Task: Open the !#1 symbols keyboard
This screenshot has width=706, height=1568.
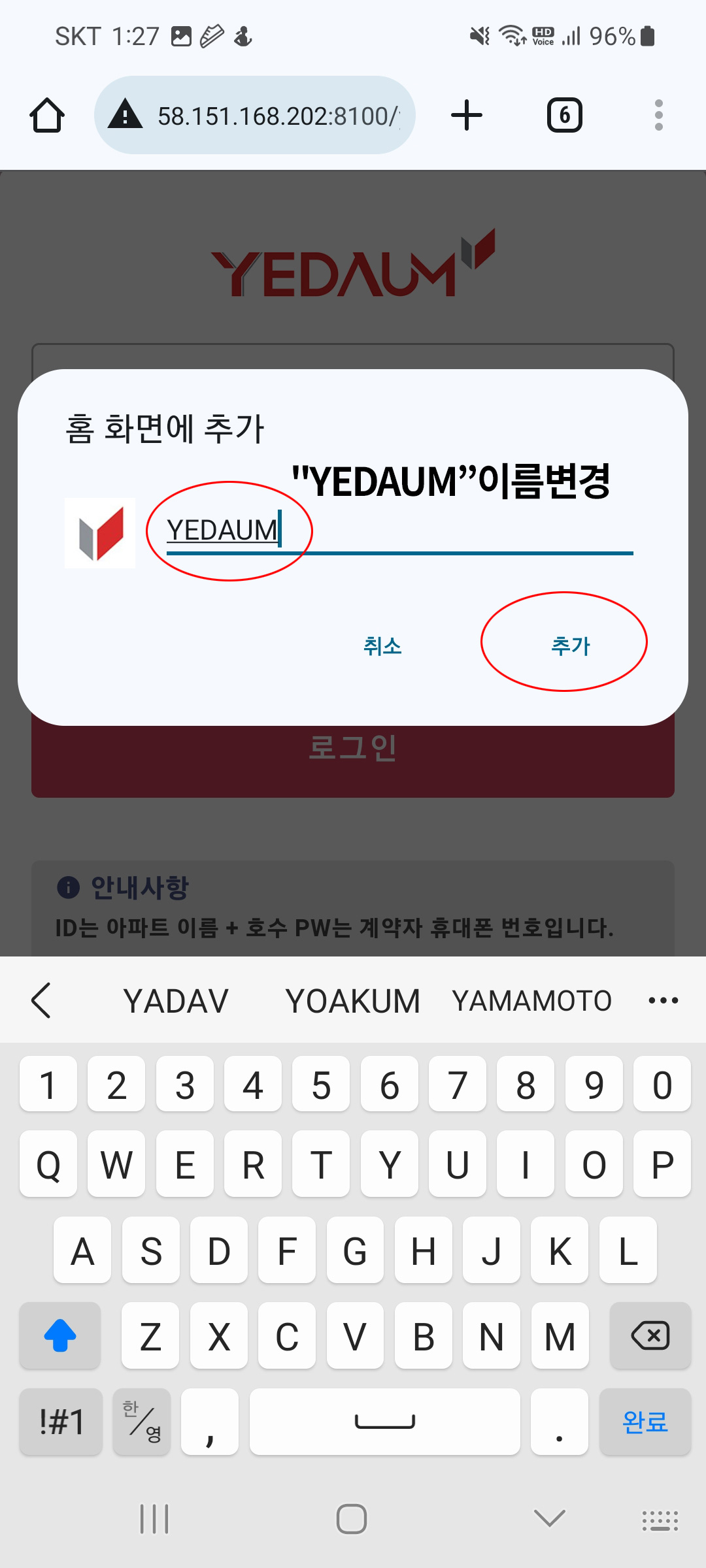Action: tap(61, 1422)
